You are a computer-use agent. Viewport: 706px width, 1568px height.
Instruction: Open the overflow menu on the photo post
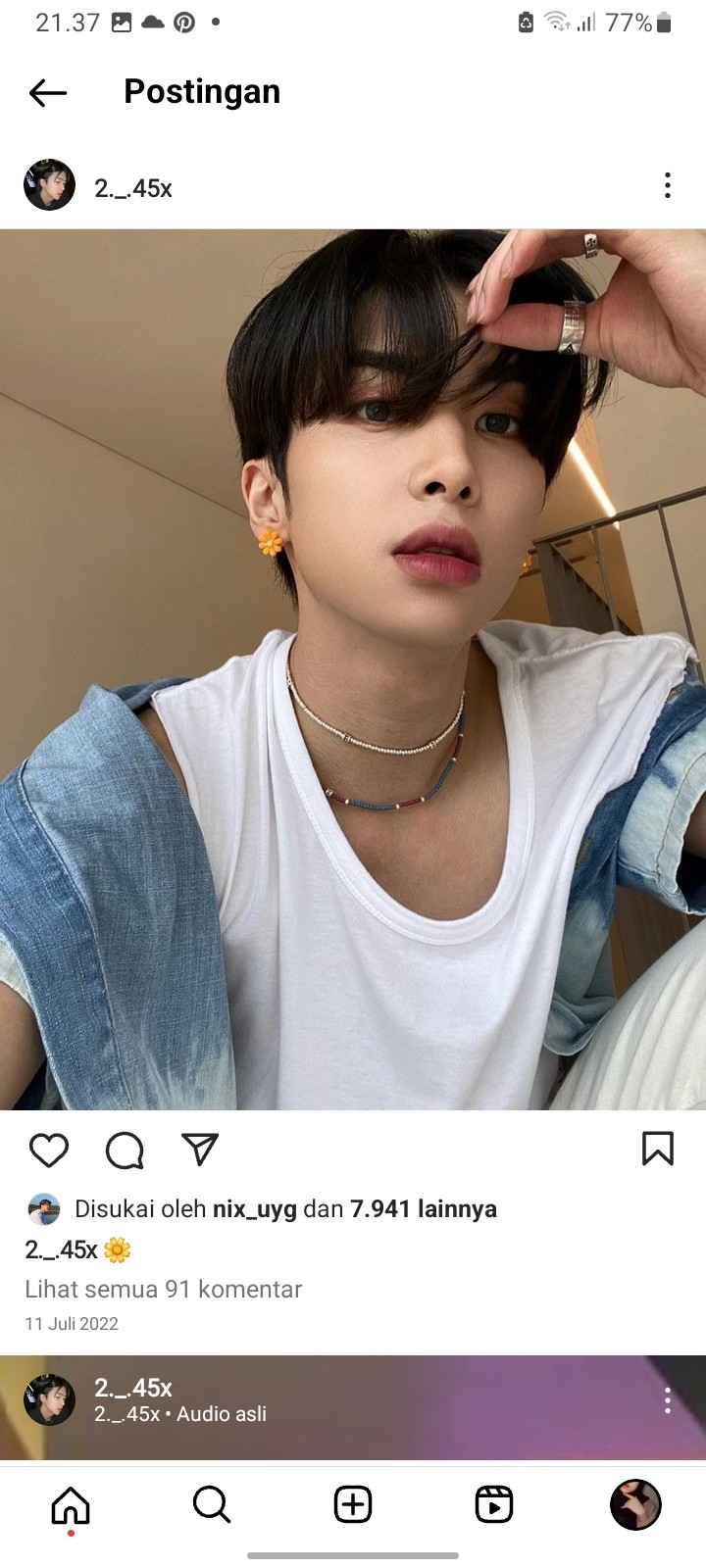pyautogui.click(x=668, y=186)
